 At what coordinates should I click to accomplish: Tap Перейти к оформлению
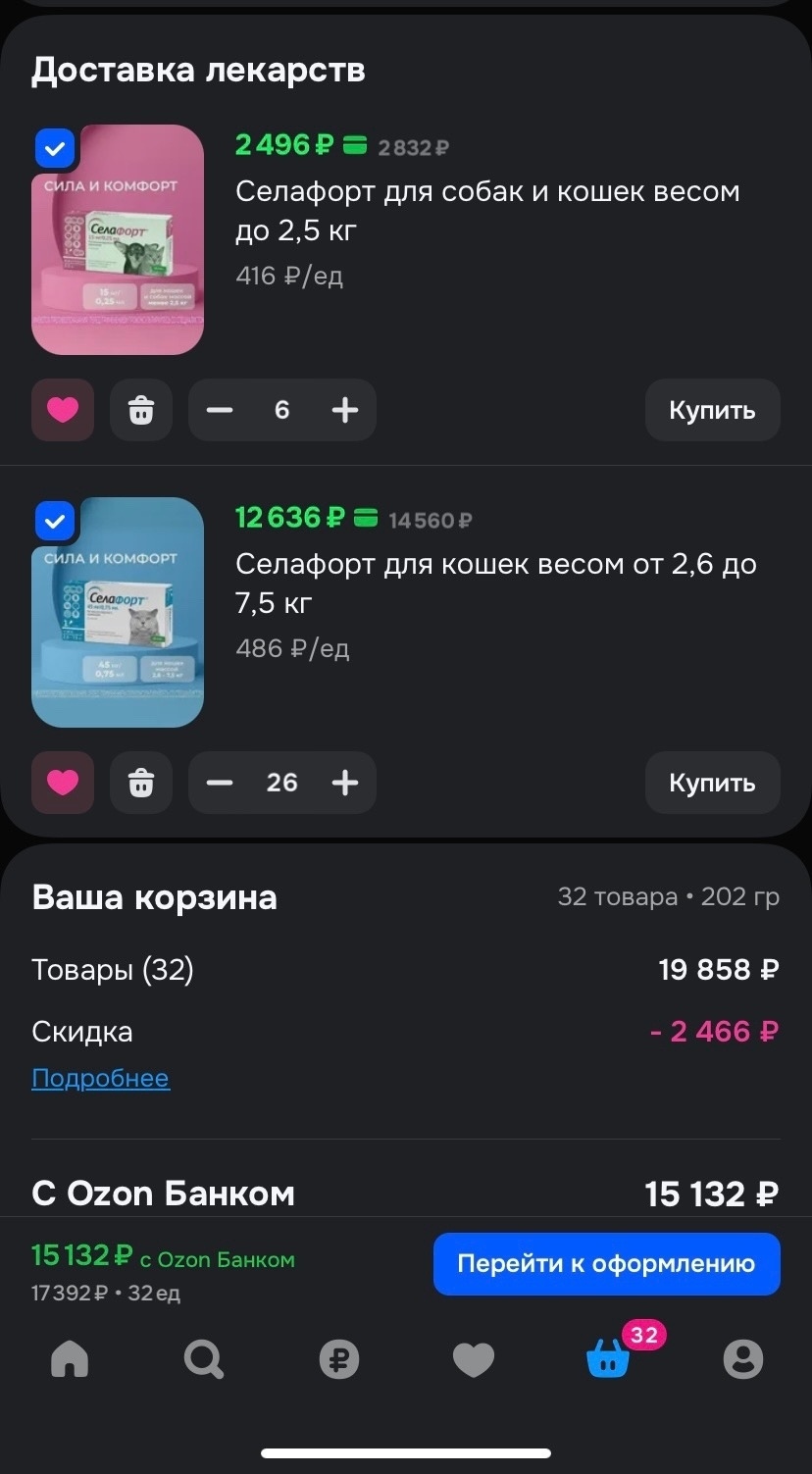pyautogui.click(x=606, y=1264)
